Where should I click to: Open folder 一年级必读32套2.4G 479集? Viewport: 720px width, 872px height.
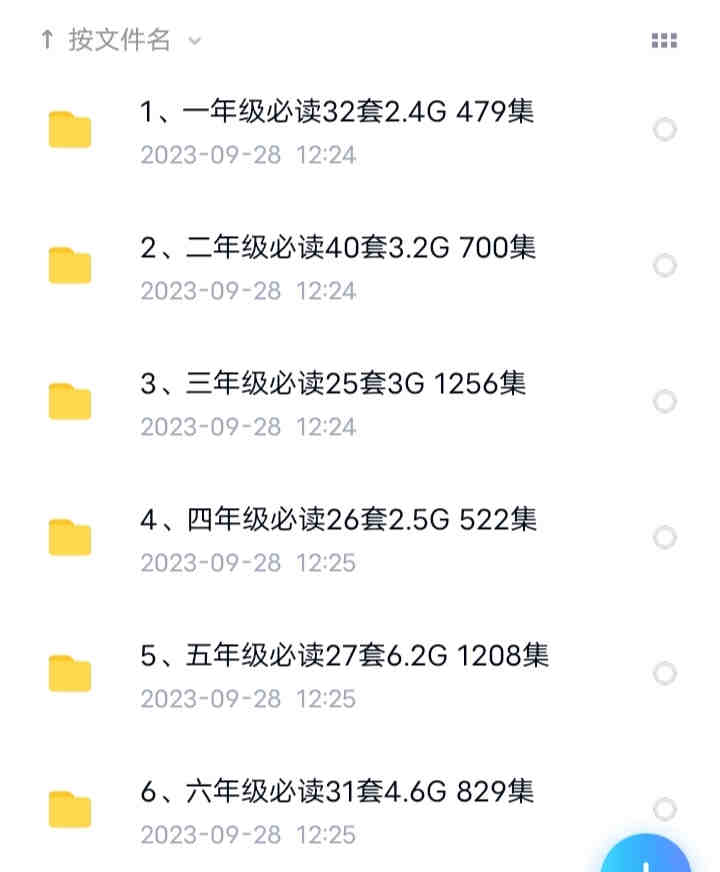pyautogui.click(x=337, y=112)
